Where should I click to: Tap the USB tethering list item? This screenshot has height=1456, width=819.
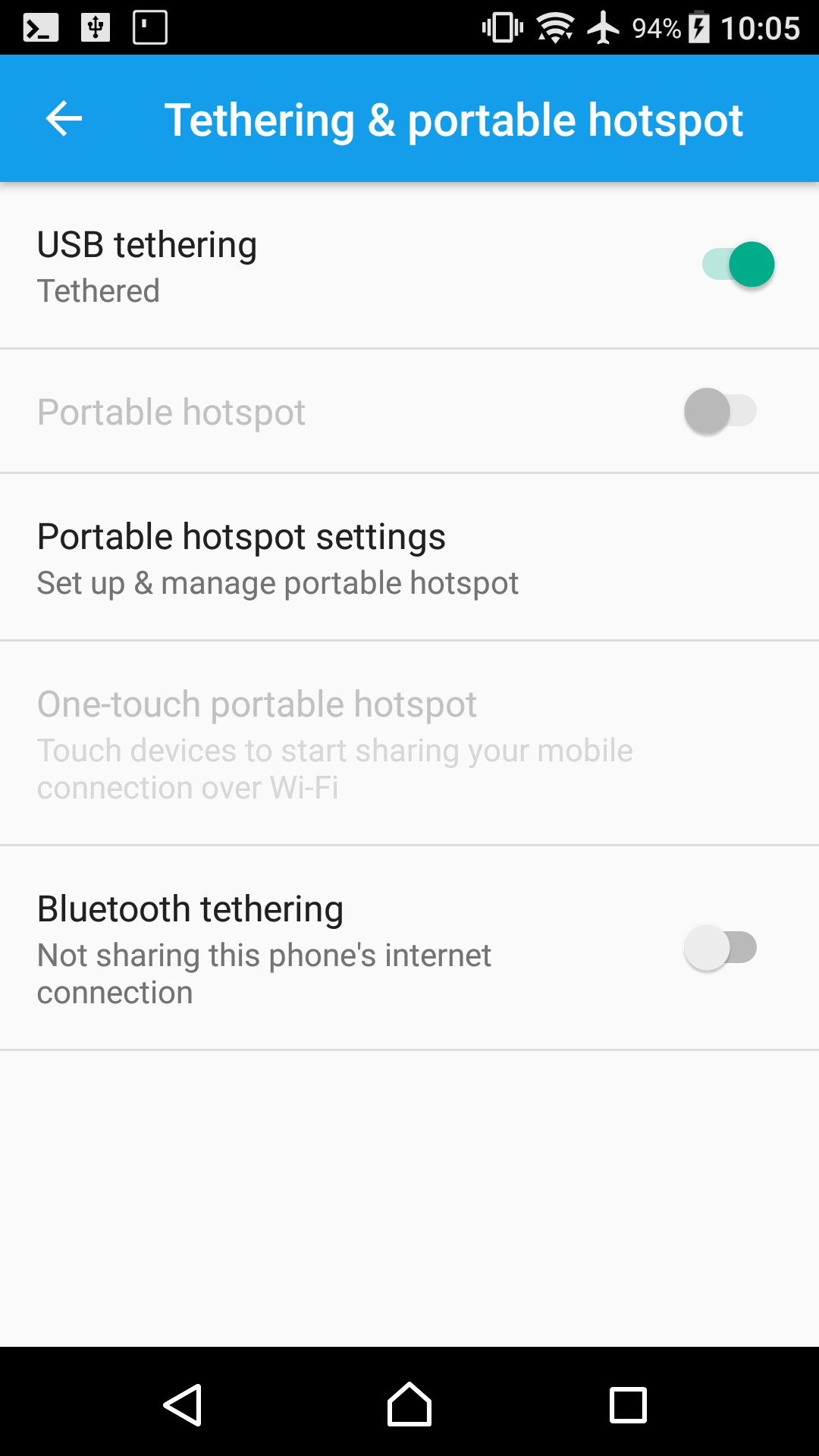pyautogui.click(x=303, y=265)
